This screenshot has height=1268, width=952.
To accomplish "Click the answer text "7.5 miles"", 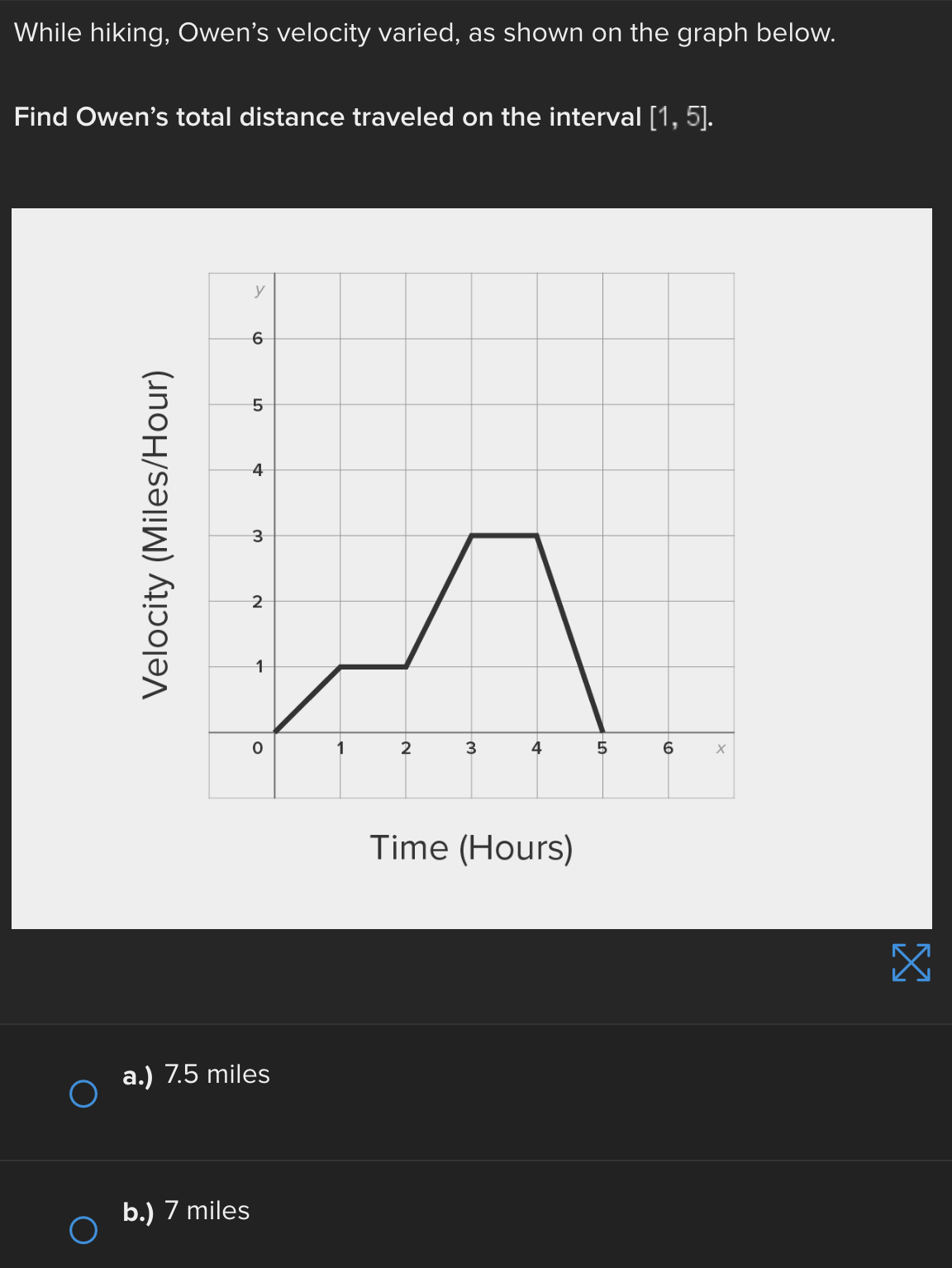I will (216, 1074).
